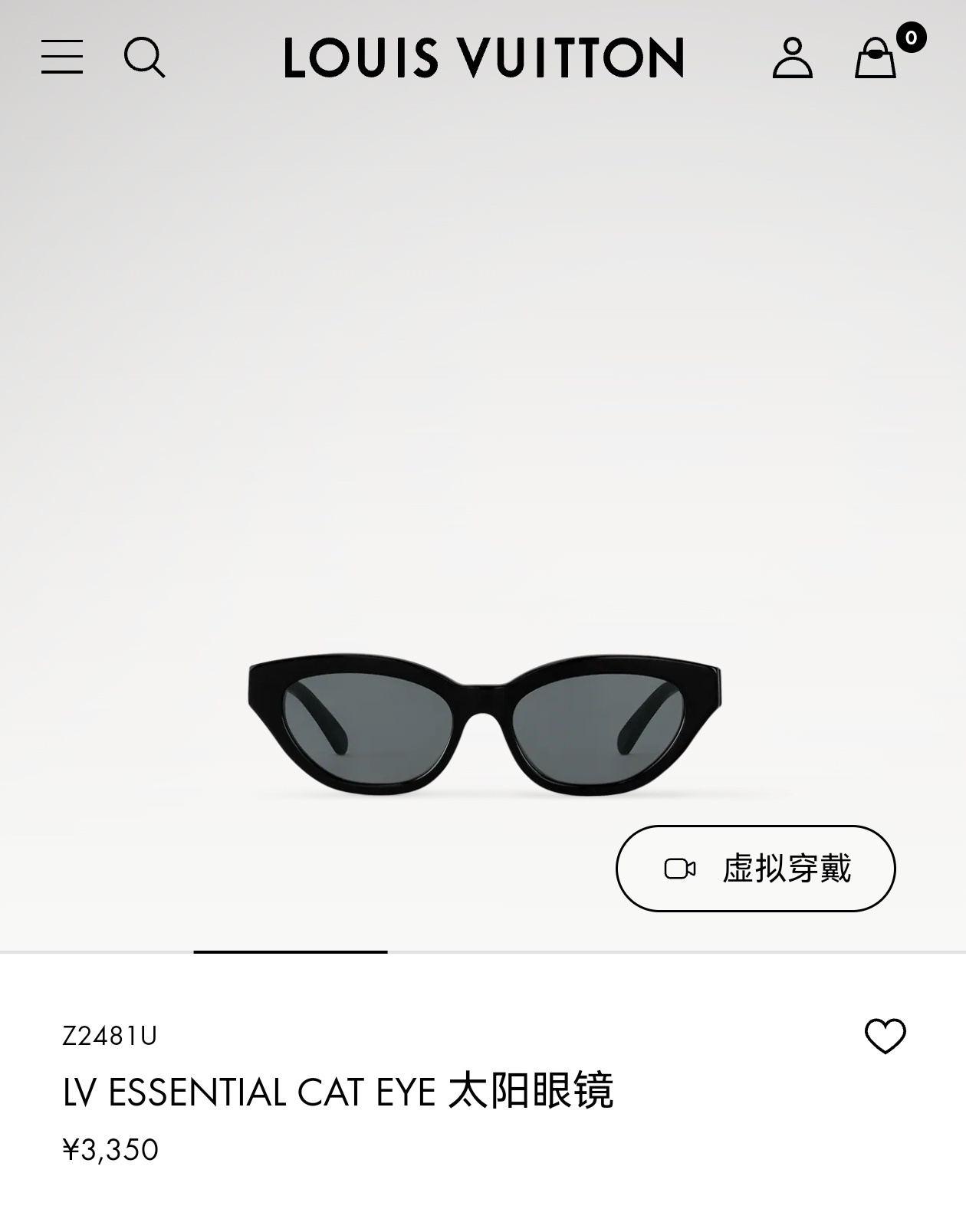Image resolution: width=966 pixels, height=1232 pixels.
Task: Open the account profile icon
Action: coord(792,57)
